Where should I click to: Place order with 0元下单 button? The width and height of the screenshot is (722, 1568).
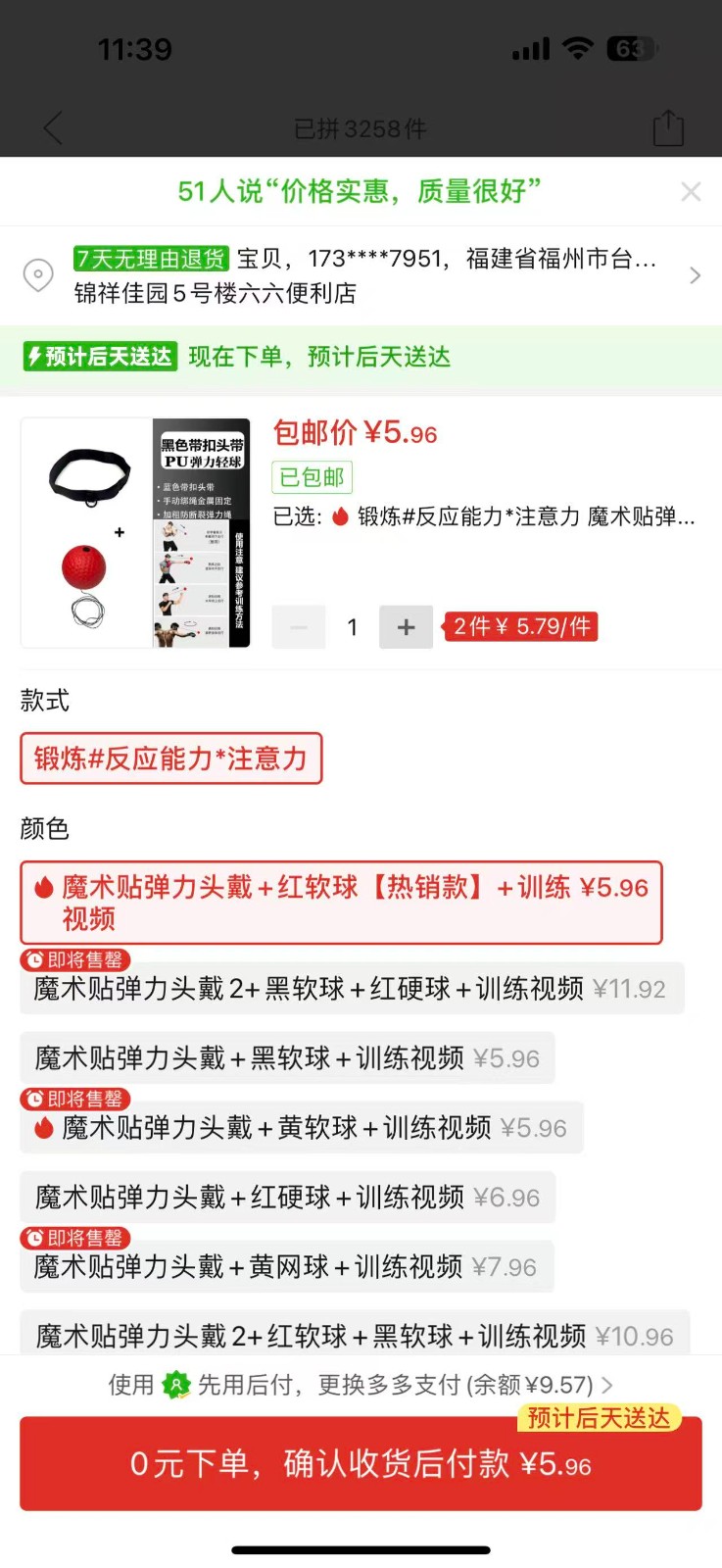coord(361,1465)
